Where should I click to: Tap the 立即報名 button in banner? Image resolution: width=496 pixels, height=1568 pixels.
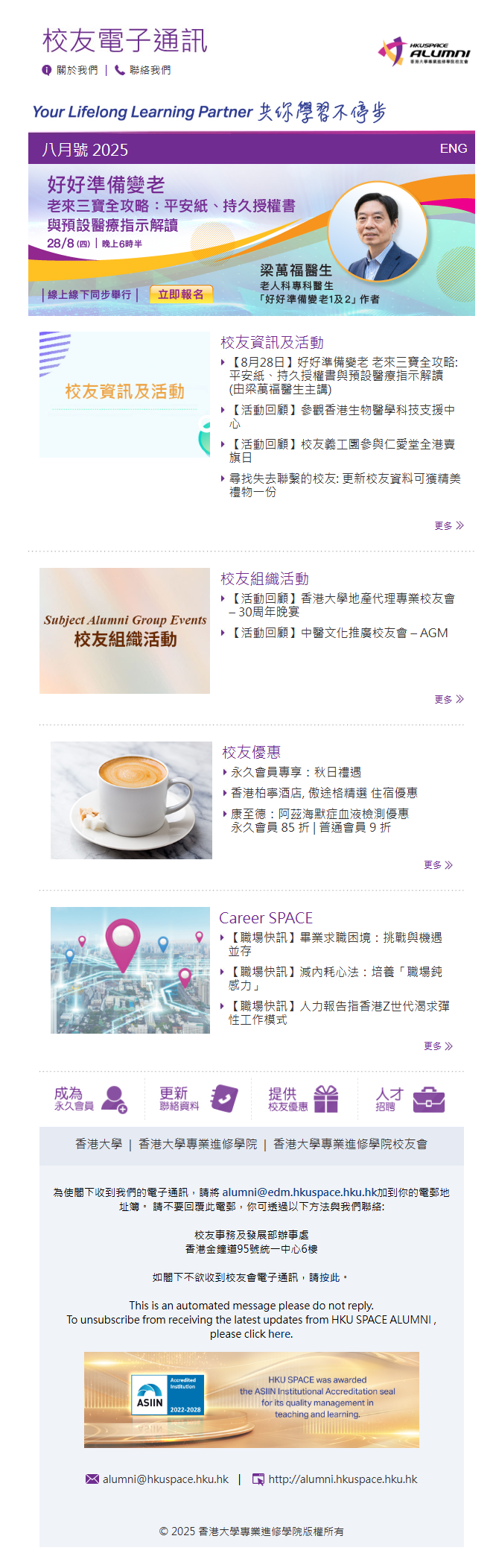[180, 294]
